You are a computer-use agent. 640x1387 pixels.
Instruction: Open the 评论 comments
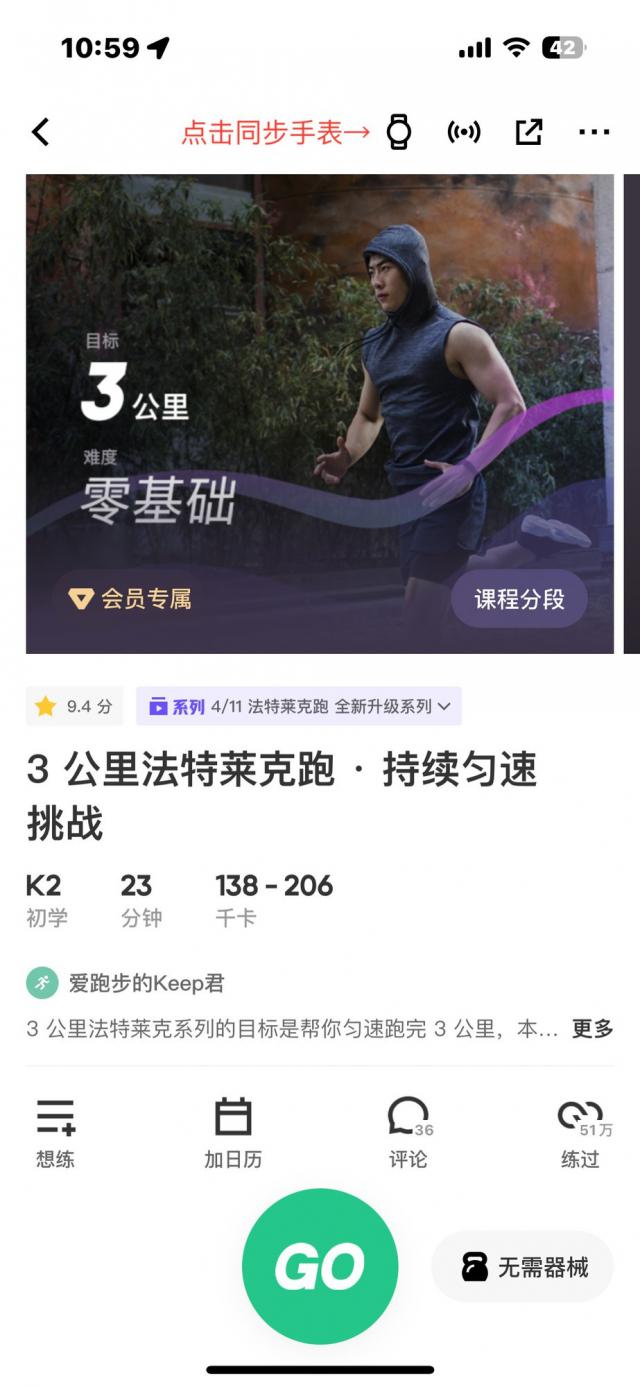click(x=408, y=1132)
